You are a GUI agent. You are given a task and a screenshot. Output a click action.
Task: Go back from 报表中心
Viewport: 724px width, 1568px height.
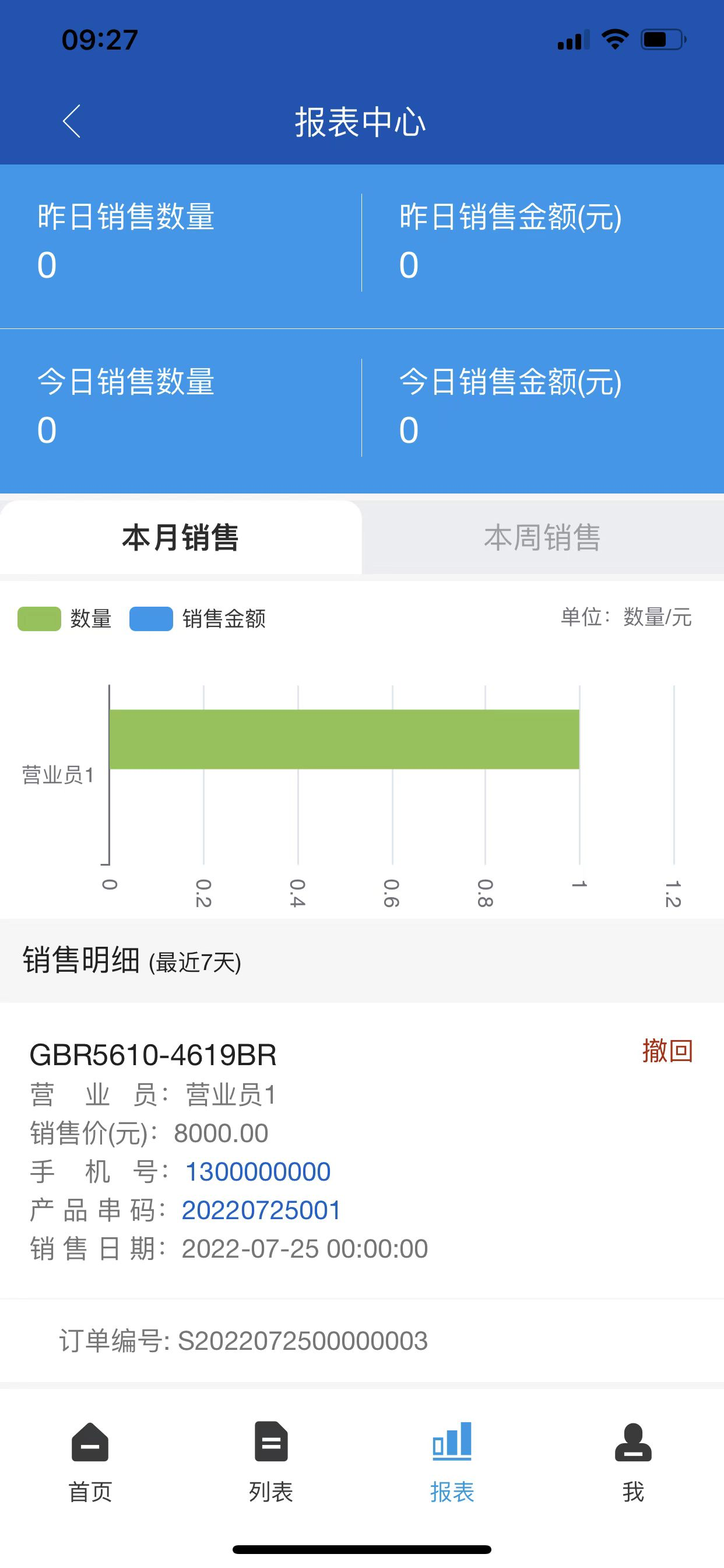coord(72,121)
